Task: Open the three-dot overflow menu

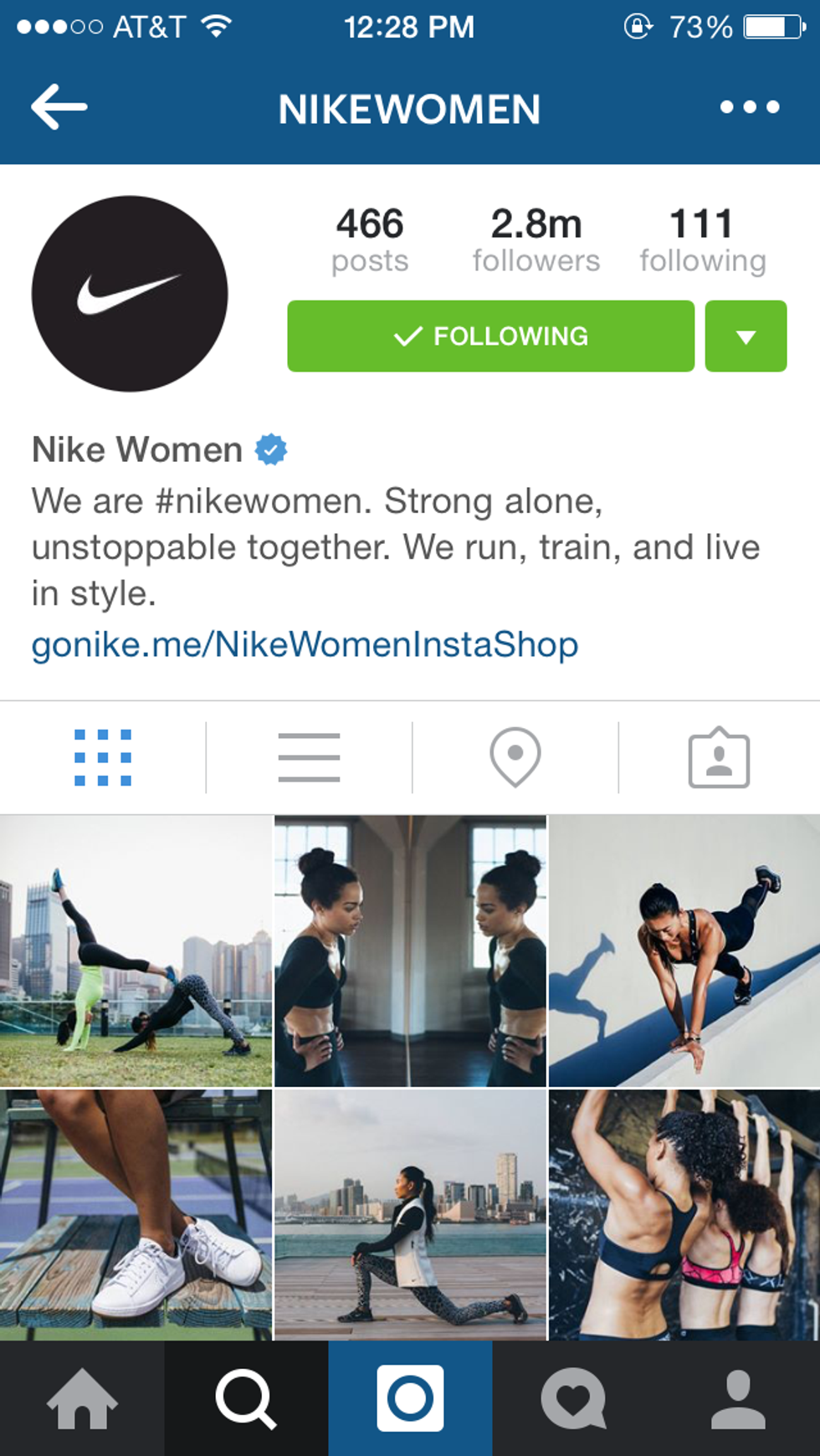Action: [749, 107]
